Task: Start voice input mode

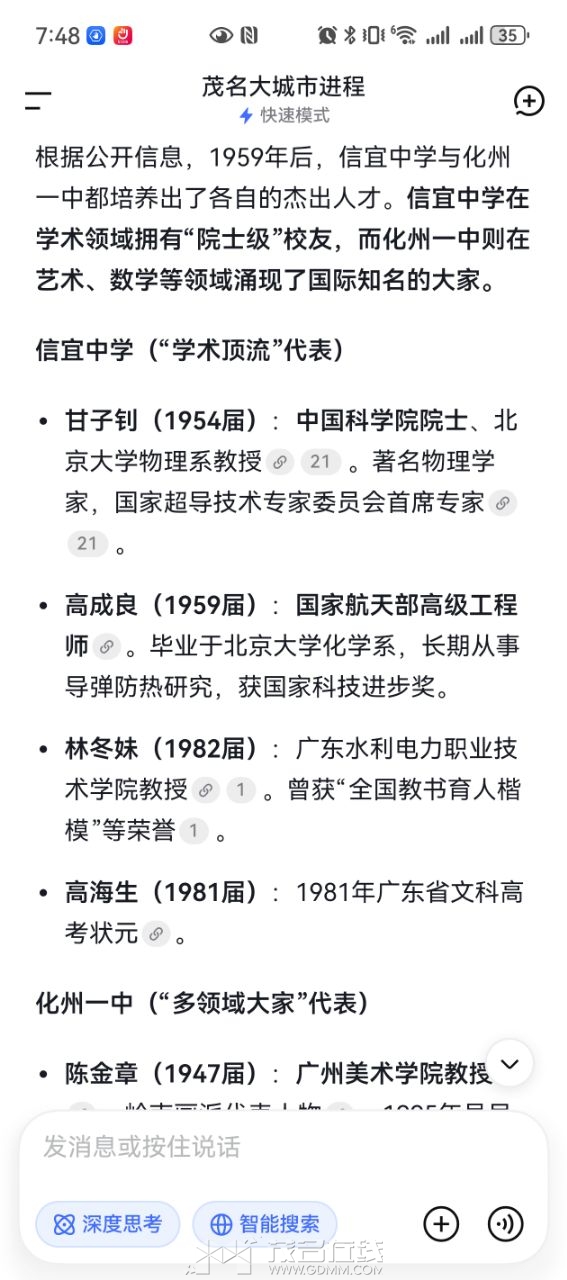Action: (x=506, y=1224)
